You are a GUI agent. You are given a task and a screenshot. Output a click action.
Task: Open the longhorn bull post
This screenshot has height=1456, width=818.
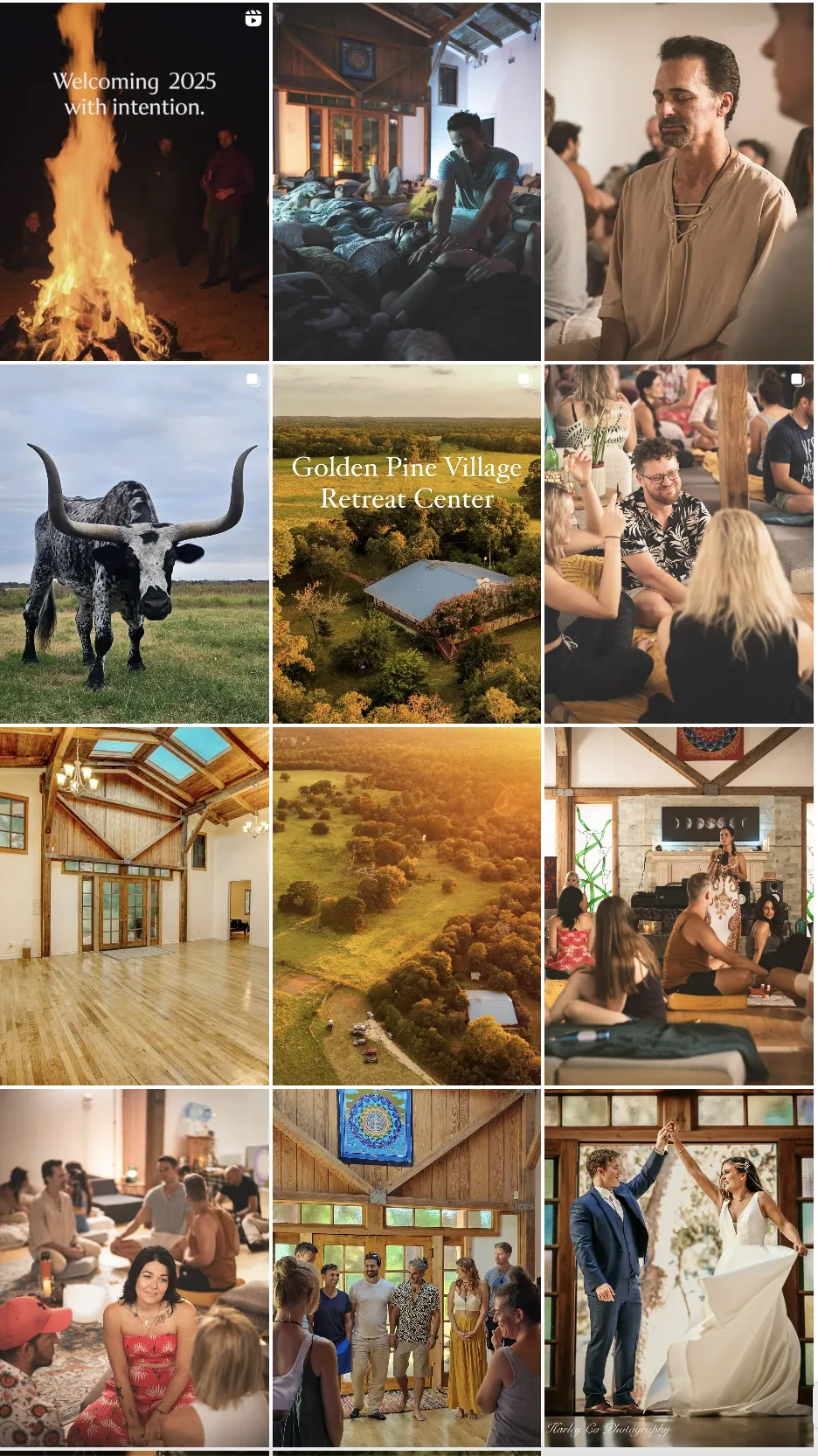coord(135,544)
